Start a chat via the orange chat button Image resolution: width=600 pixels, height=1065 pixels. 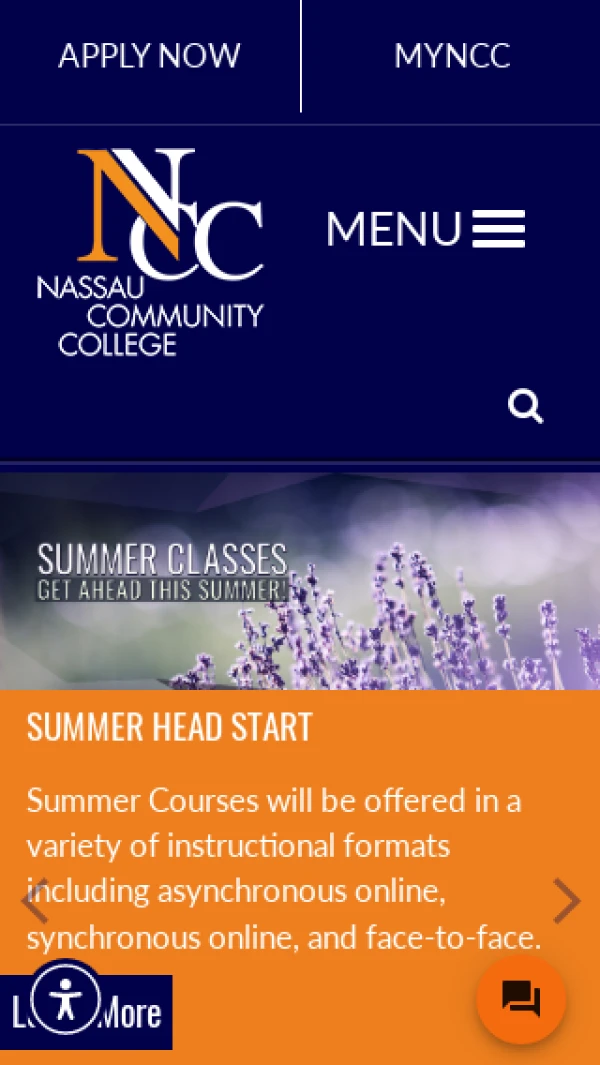[521, 999]
